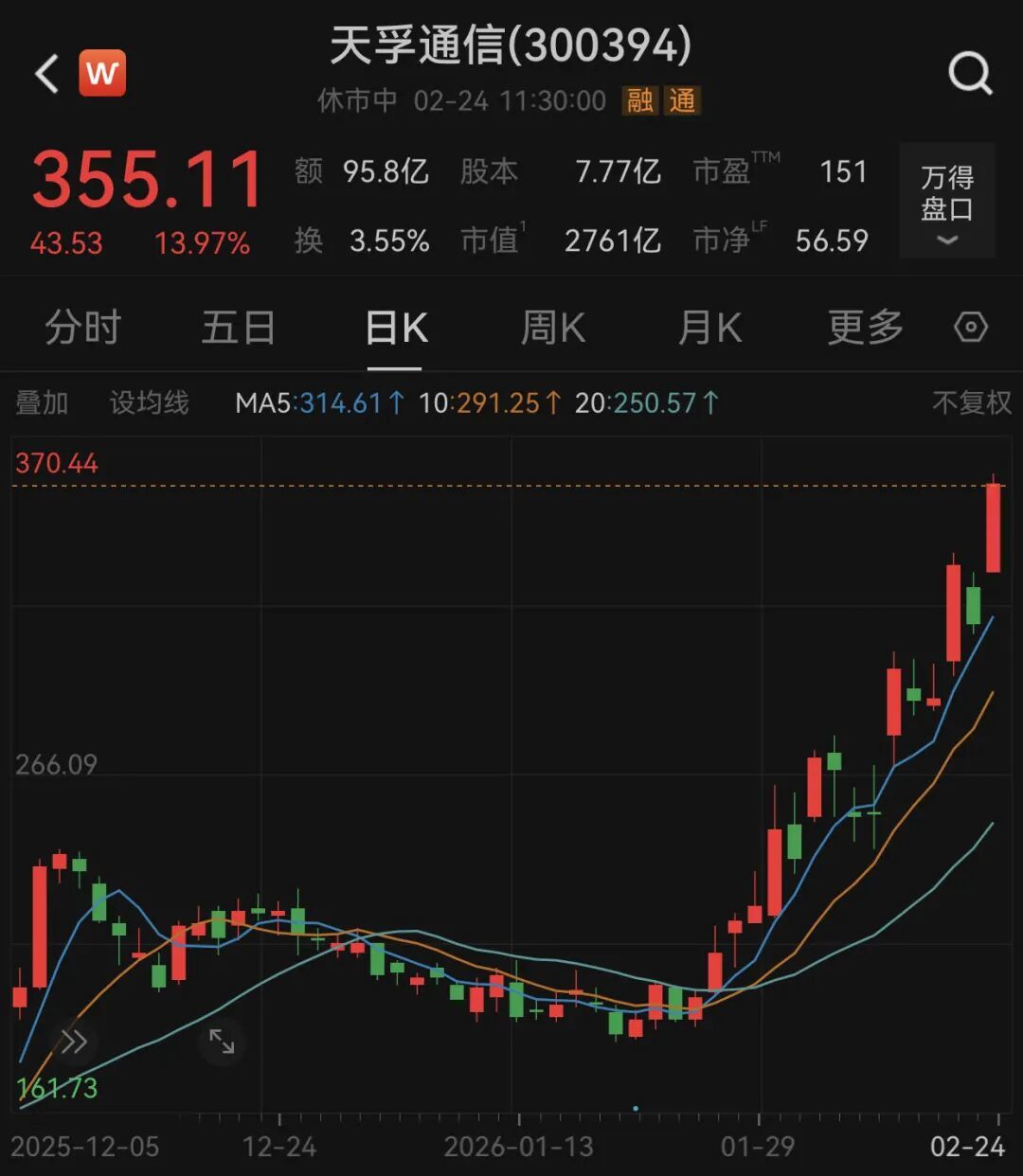Switch to the 月K chart tab
This screenshot has height=1176, width=1023.
[709, 328]
